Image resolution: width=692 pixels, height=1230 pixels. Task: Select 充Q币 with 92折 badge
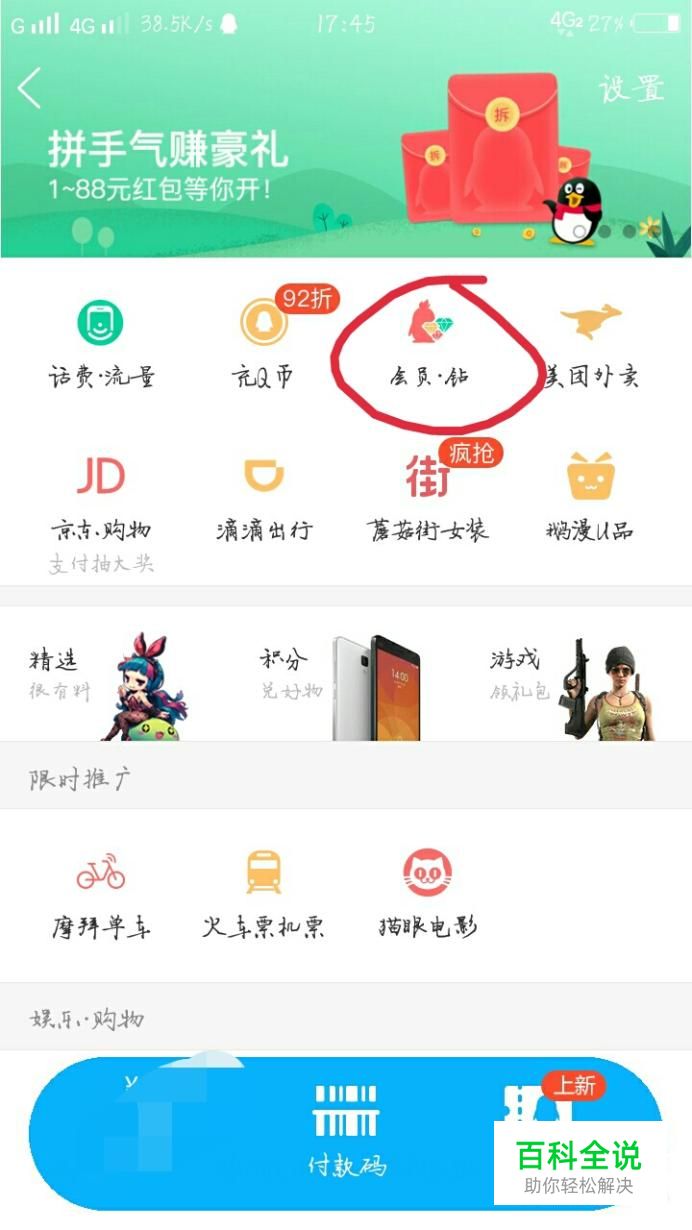point(263,345)
